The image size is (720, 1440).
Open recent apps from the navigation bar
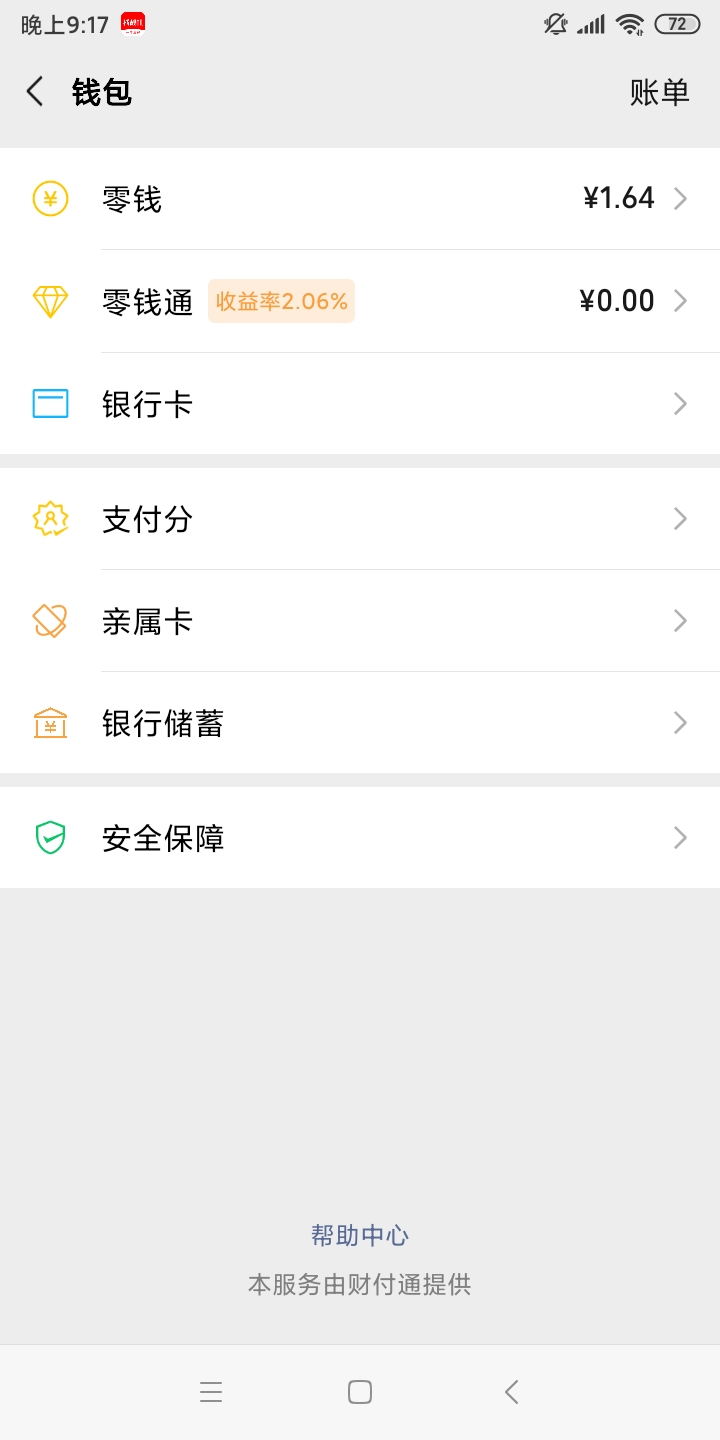click(211, 1392)
